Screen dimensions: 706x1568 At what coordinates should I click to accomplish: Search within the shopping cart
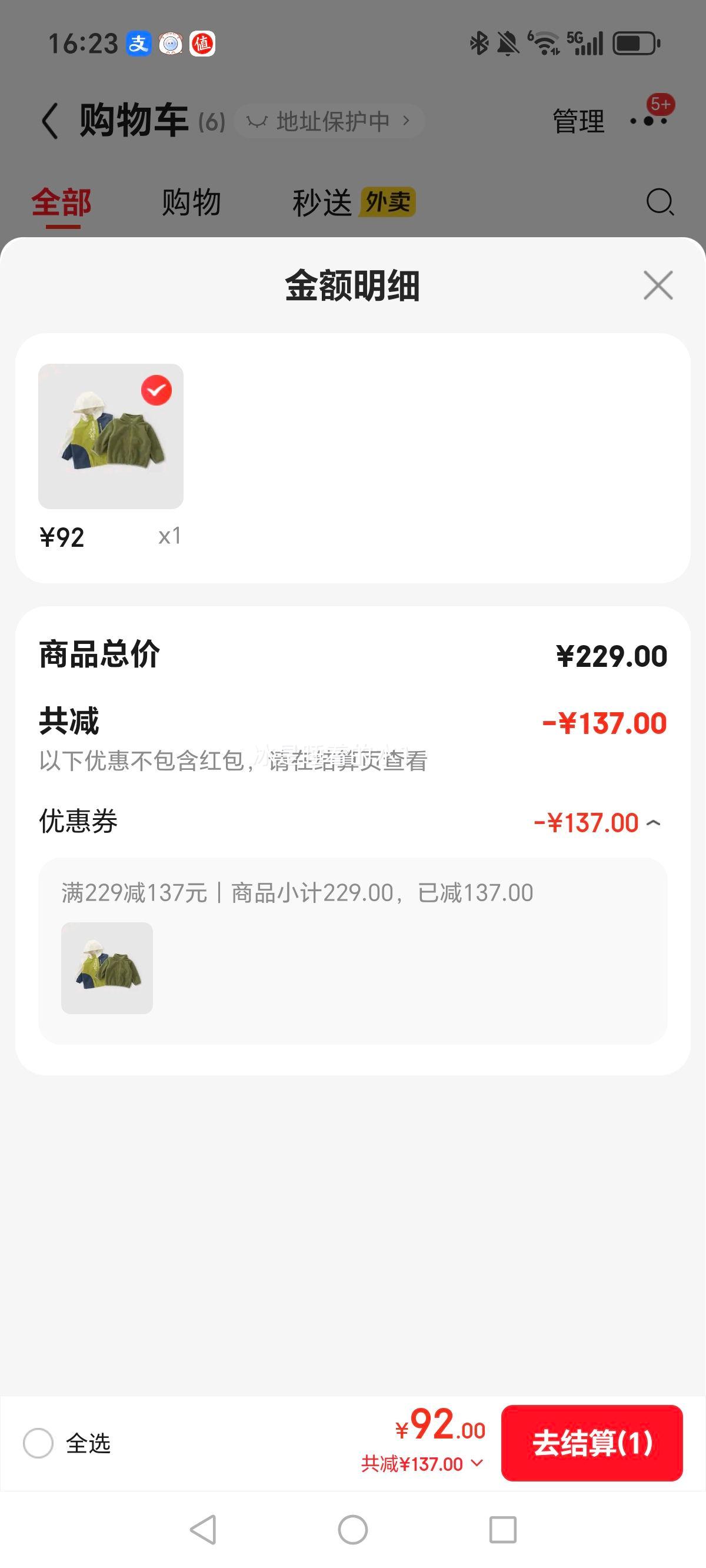coord(660,202)
